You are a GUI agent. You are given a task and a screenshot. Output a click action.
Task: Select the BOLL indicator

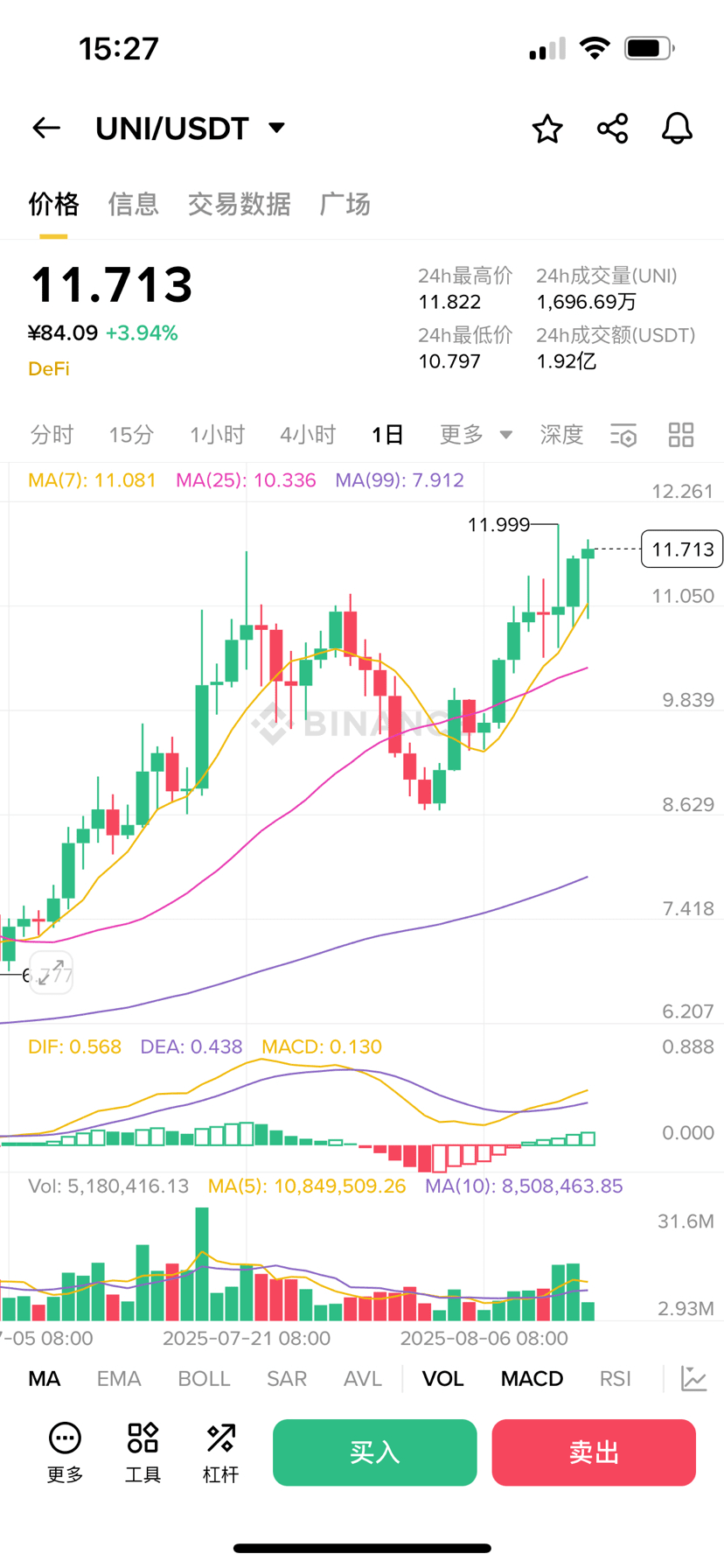(x=204, y=1378)
